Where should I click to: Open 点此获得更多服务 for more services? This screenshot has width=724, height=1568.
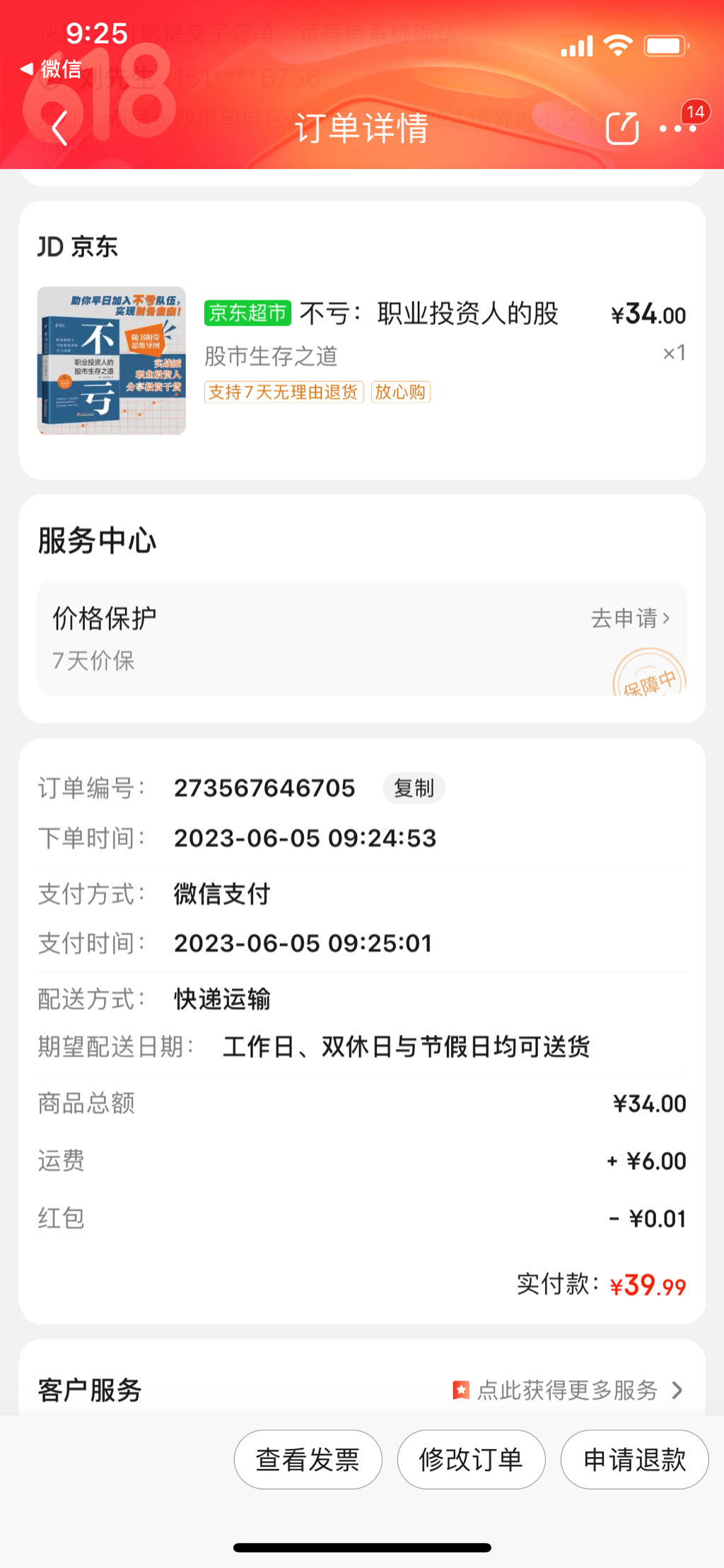click(x=568, y=1390)
